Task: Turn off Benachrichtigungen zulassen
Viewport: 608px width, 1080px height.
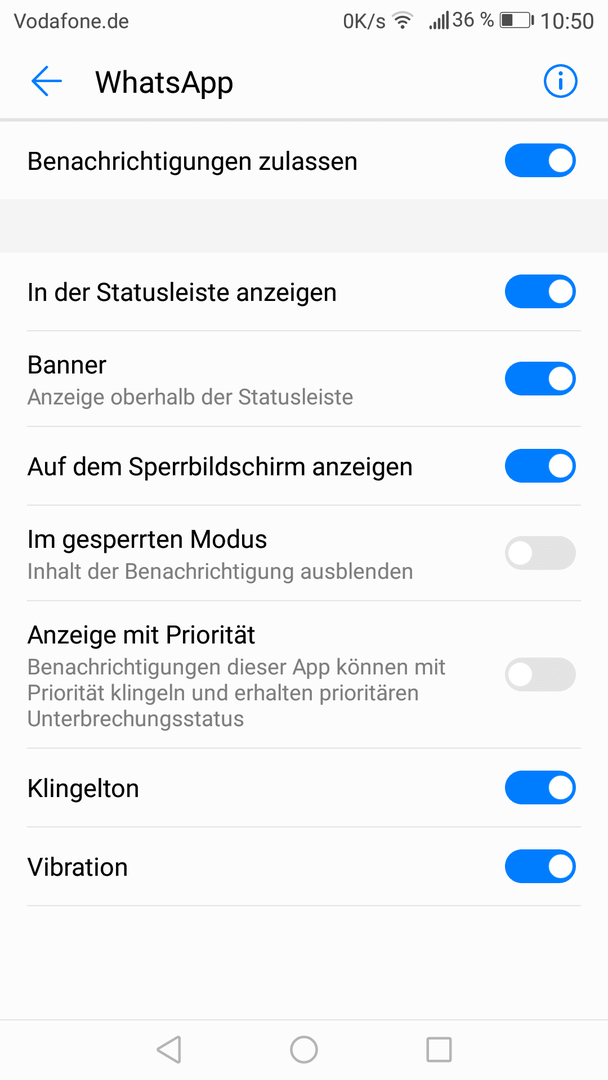Action: point(540,160)
